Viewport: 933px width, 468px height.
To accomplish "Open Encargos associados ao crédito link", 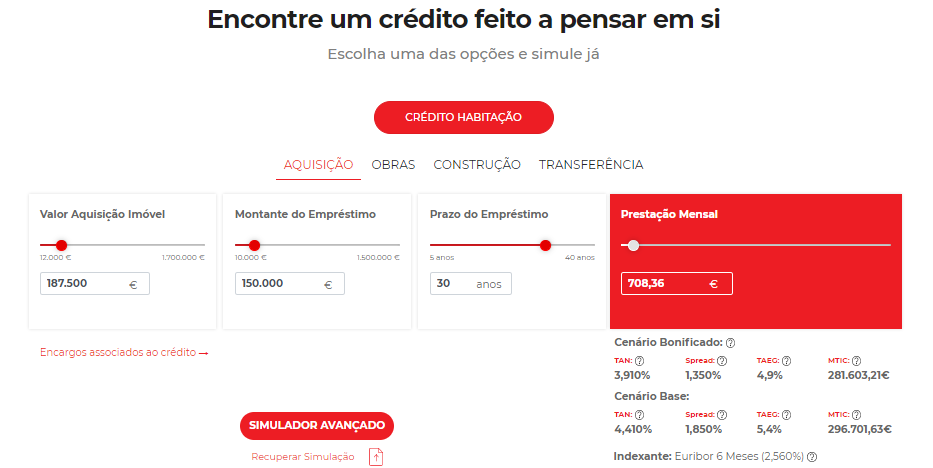I will (x=124, y=352).
